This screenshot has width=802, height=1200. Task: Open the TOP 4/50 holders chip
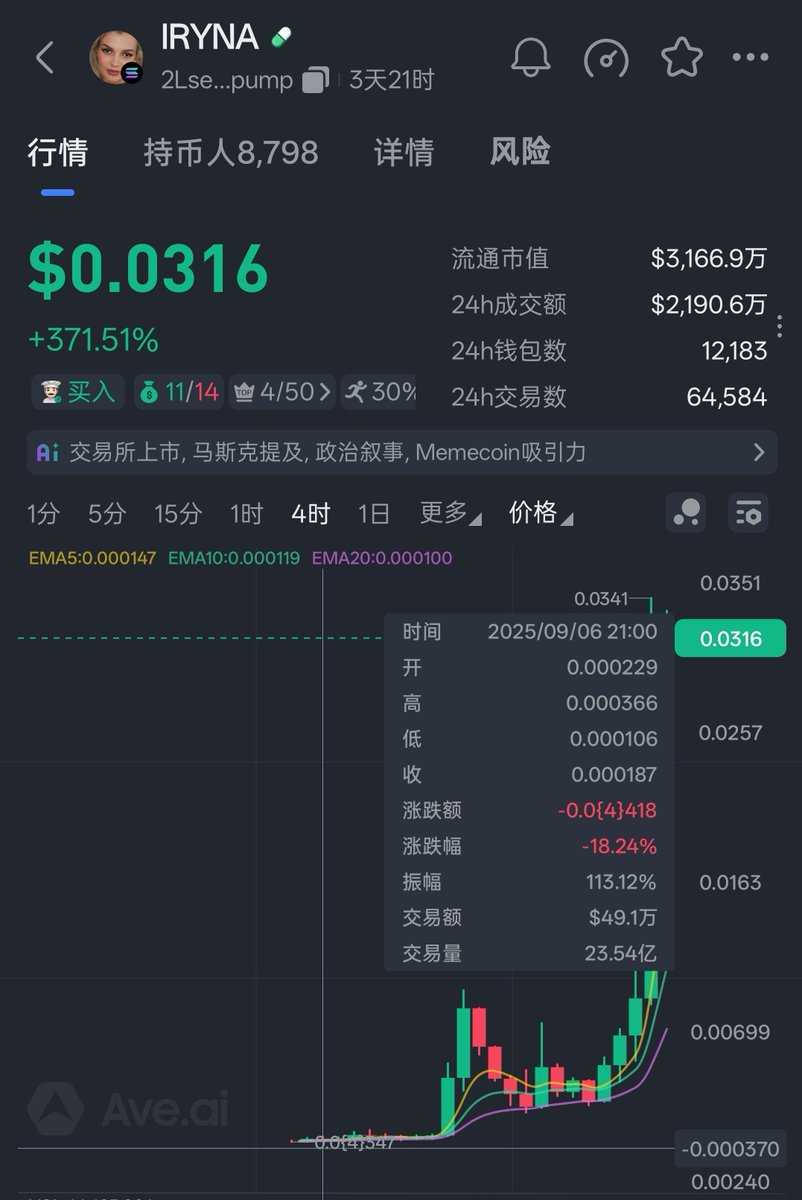click(281, 392)
